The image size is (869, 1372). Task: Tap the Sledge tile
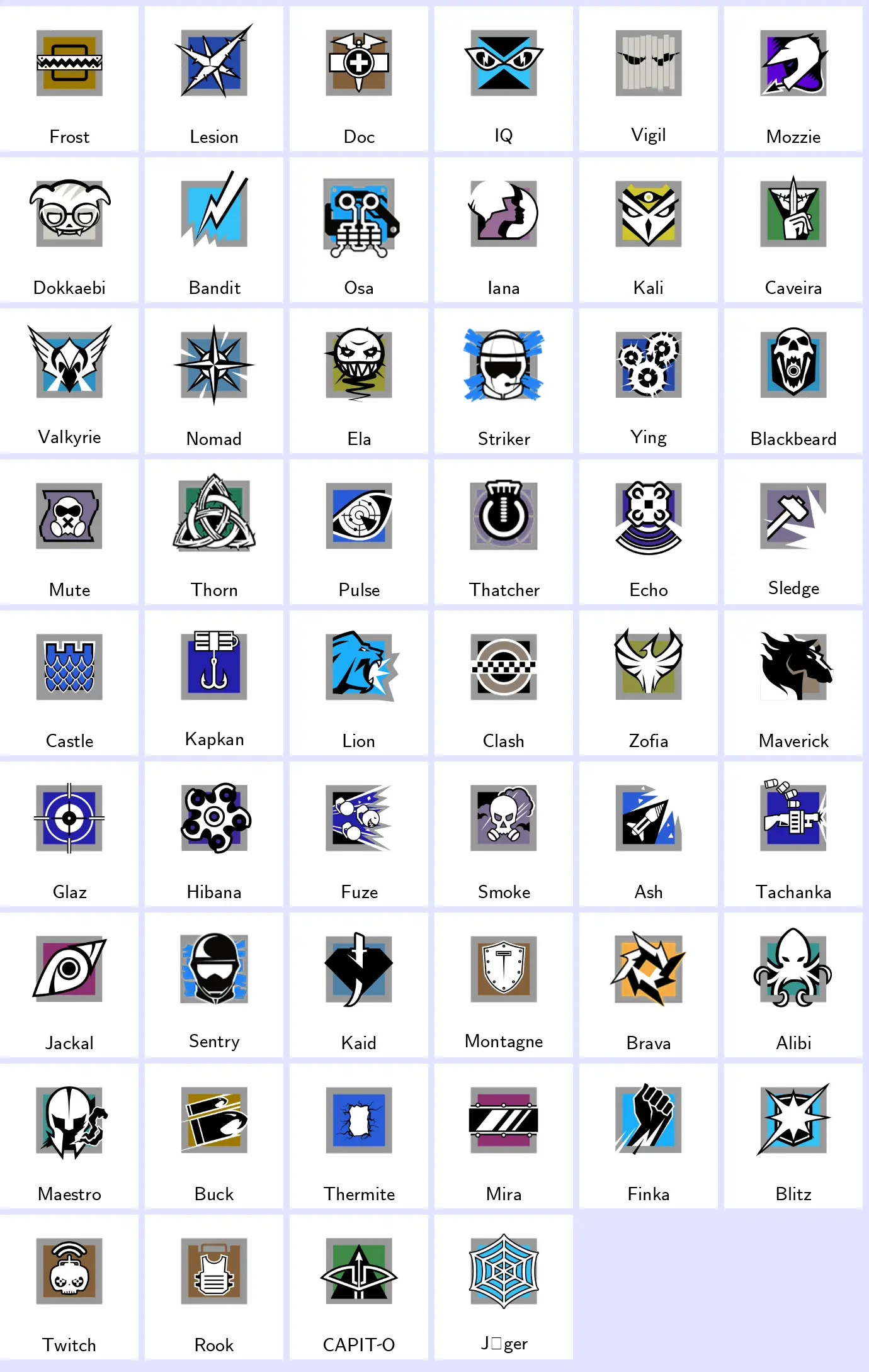click(x=793, y=532)
